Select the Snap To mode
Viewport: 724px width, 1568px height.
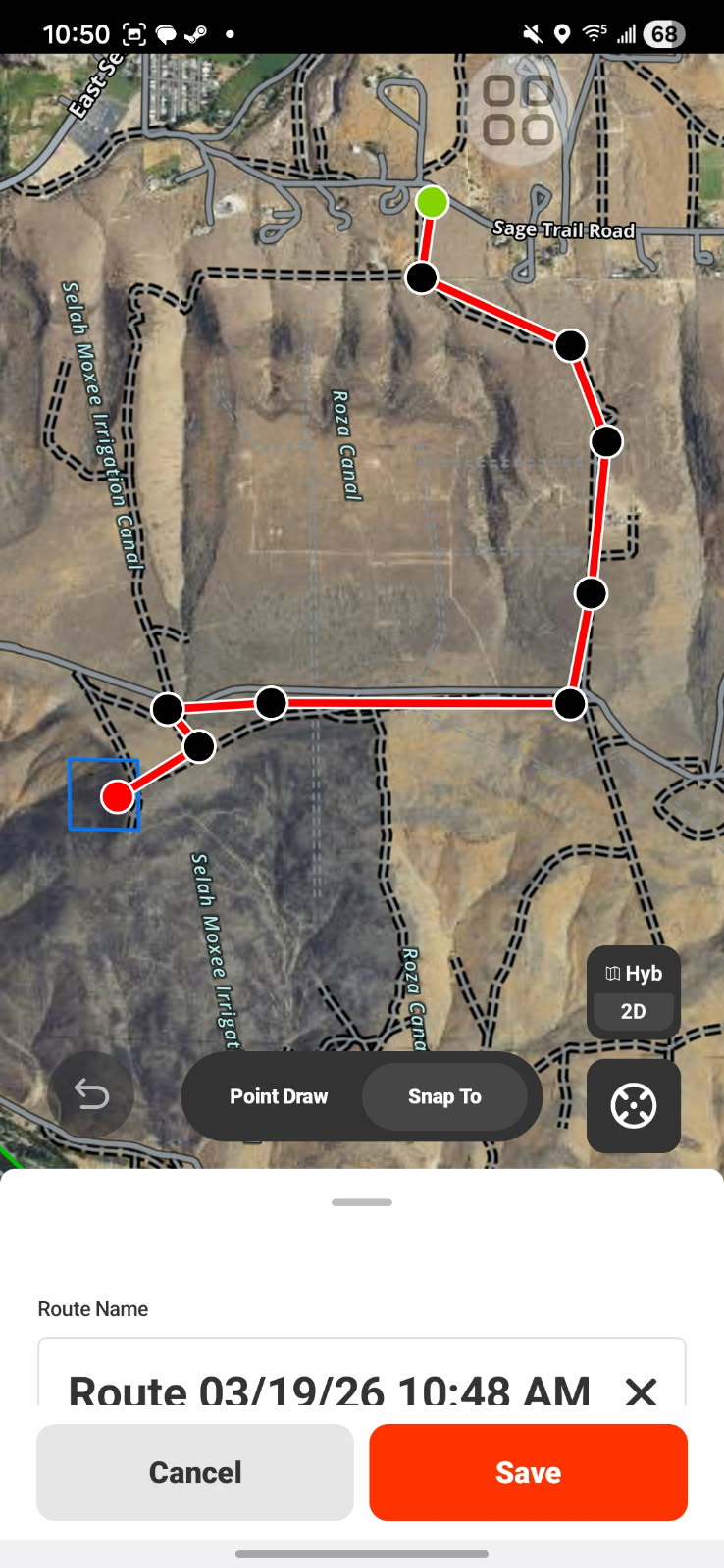point(444,1096)
